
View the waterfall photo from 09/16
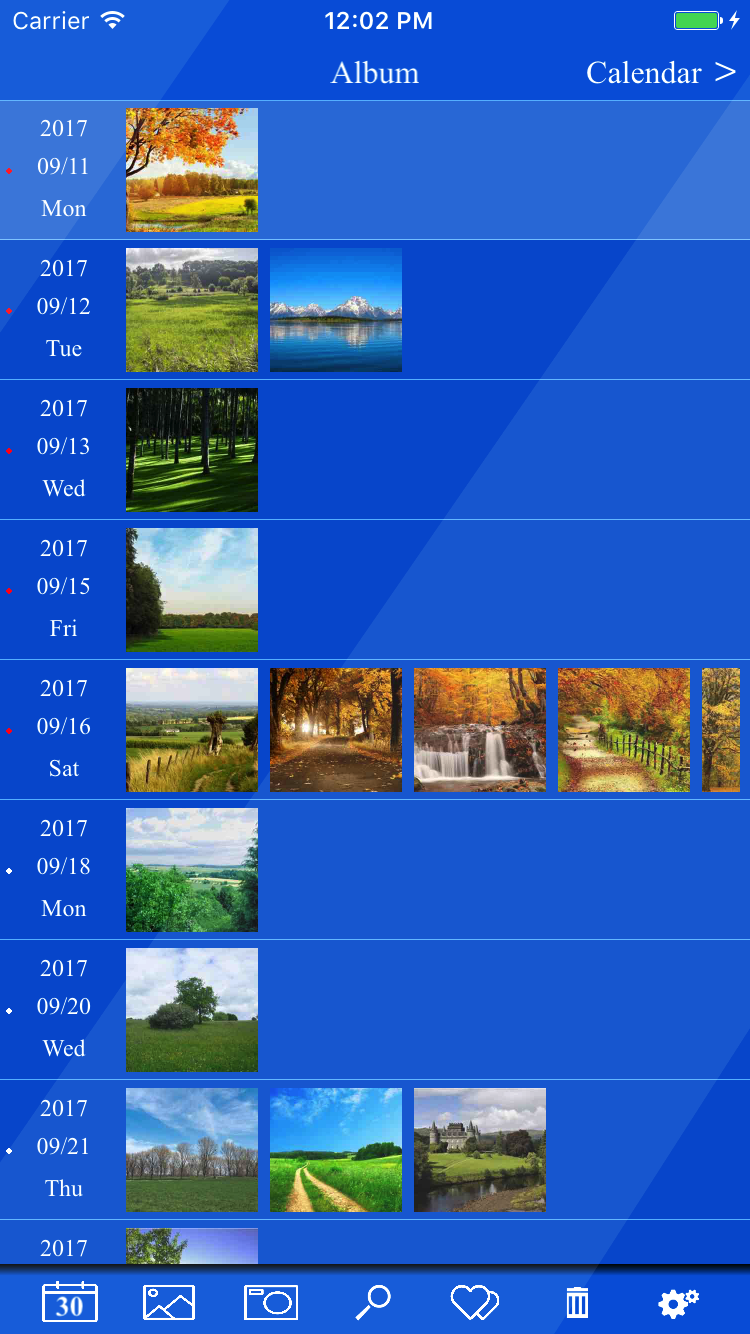point(480,730)
